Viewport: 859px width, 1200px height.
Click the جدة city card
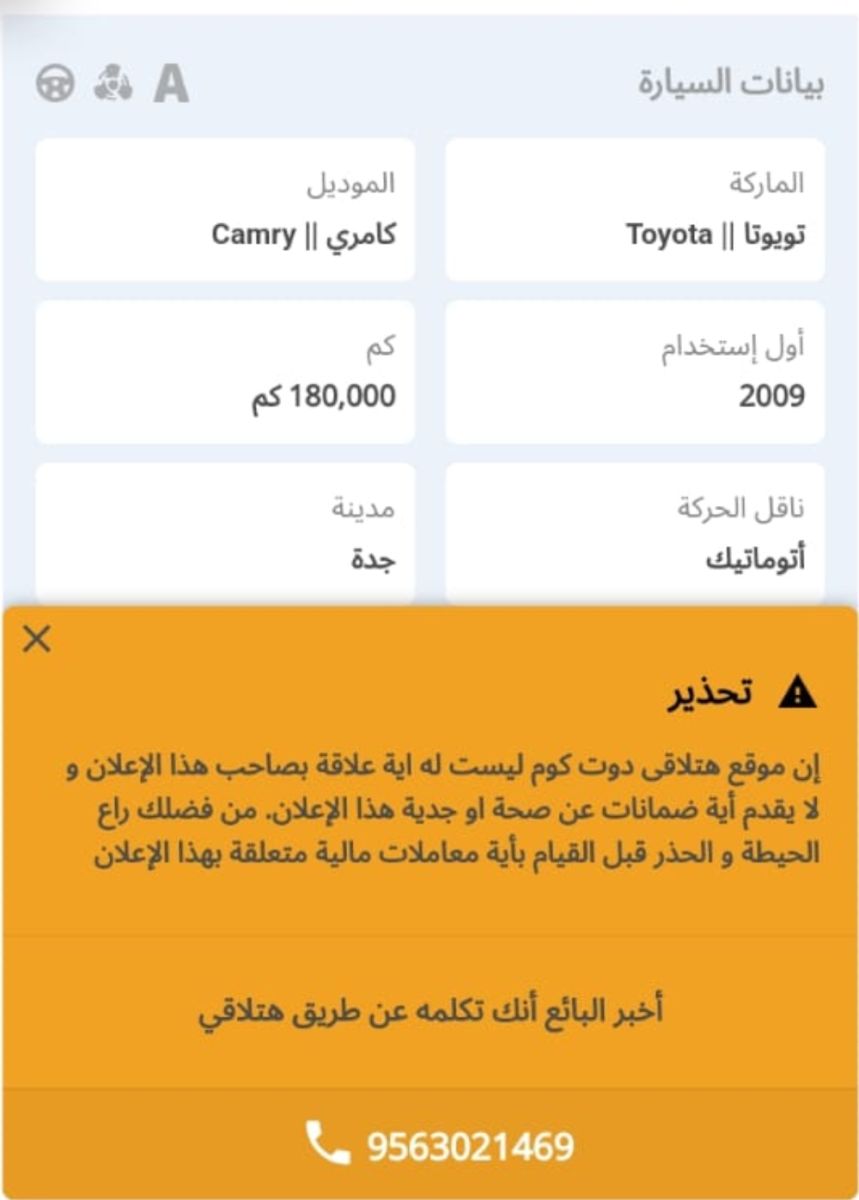click(x=227, y=530)
